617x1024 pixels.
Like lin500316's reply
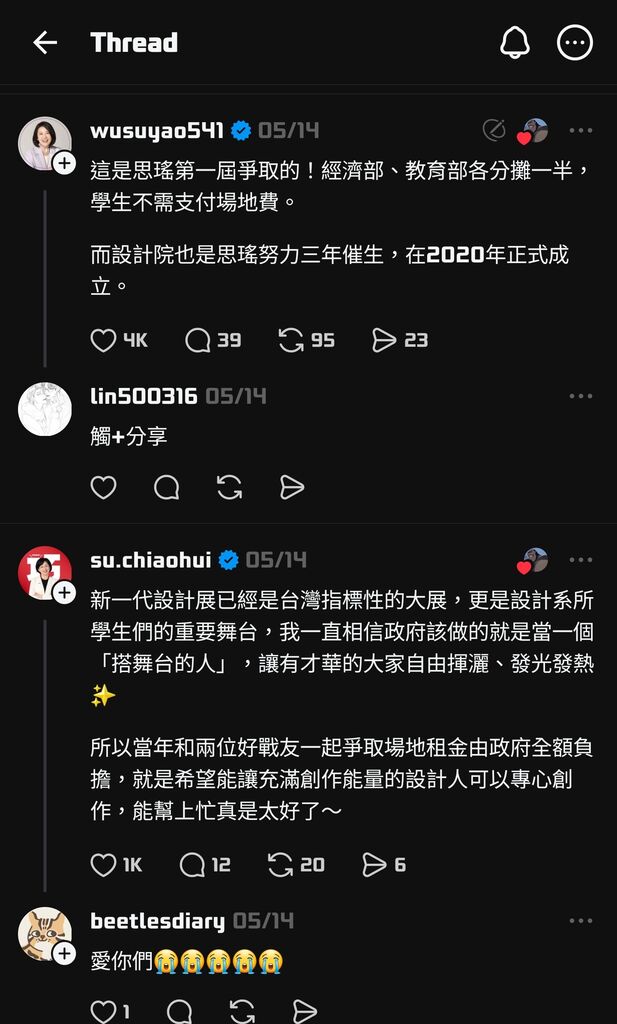[x=104, y=487]
